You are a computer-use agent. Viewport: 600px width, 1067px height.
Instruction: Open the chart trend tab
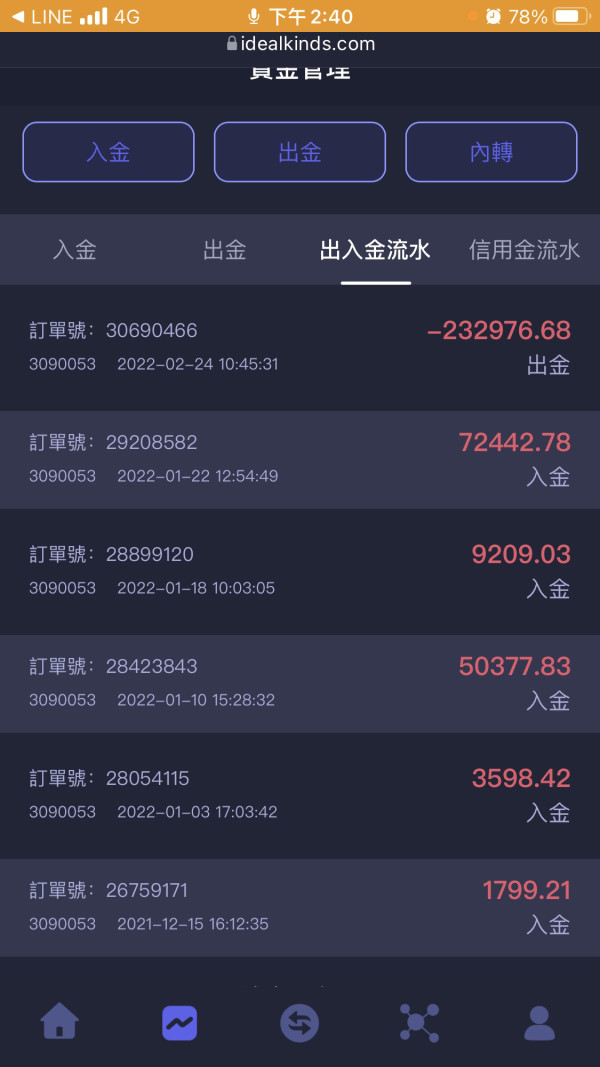coord(180,1023)
